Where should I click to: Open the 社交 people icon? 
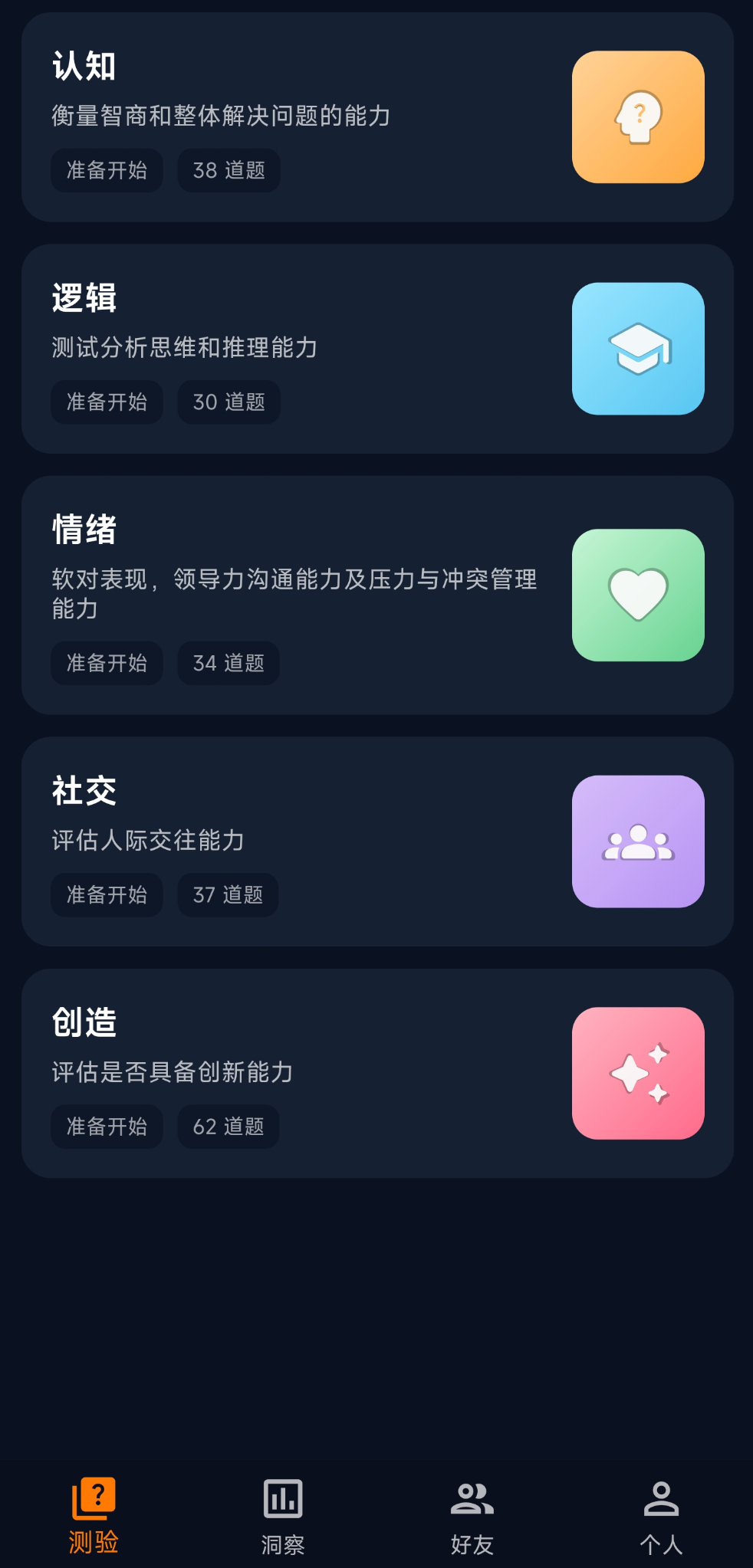[640, 840]
